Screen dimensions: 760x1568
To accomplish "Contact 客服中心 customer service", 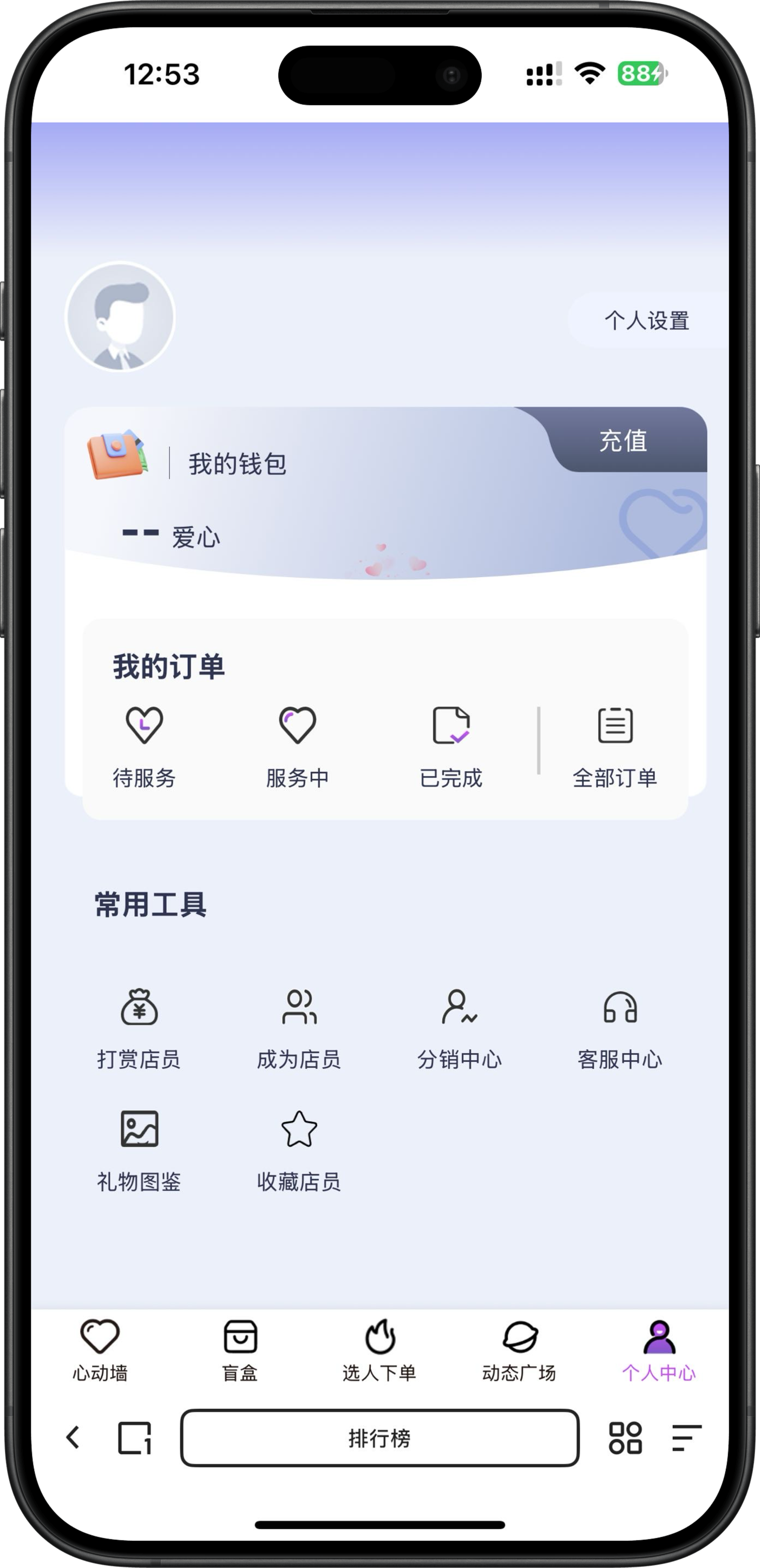I will coord(619,1028).
